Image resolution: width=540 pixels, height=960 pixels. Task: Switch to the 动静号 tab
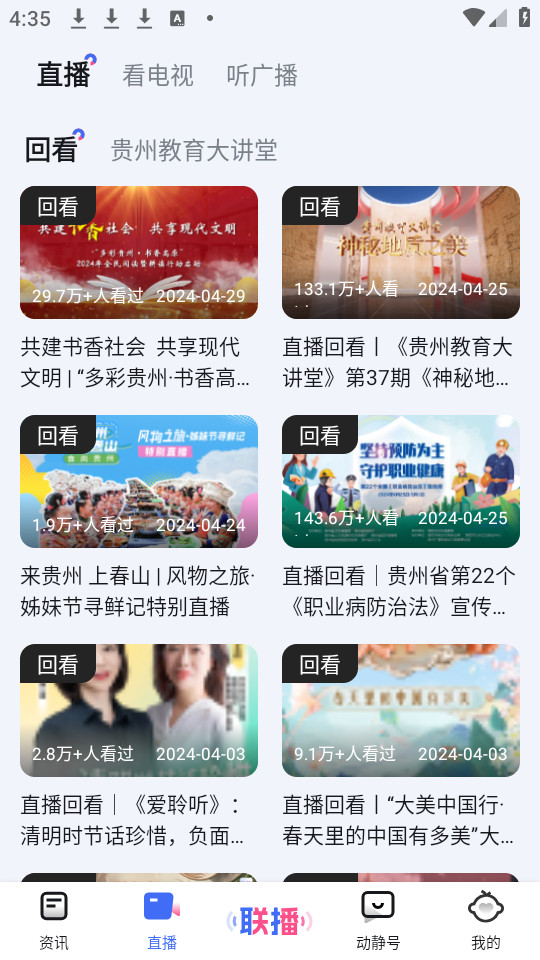[x=378, y=921]
